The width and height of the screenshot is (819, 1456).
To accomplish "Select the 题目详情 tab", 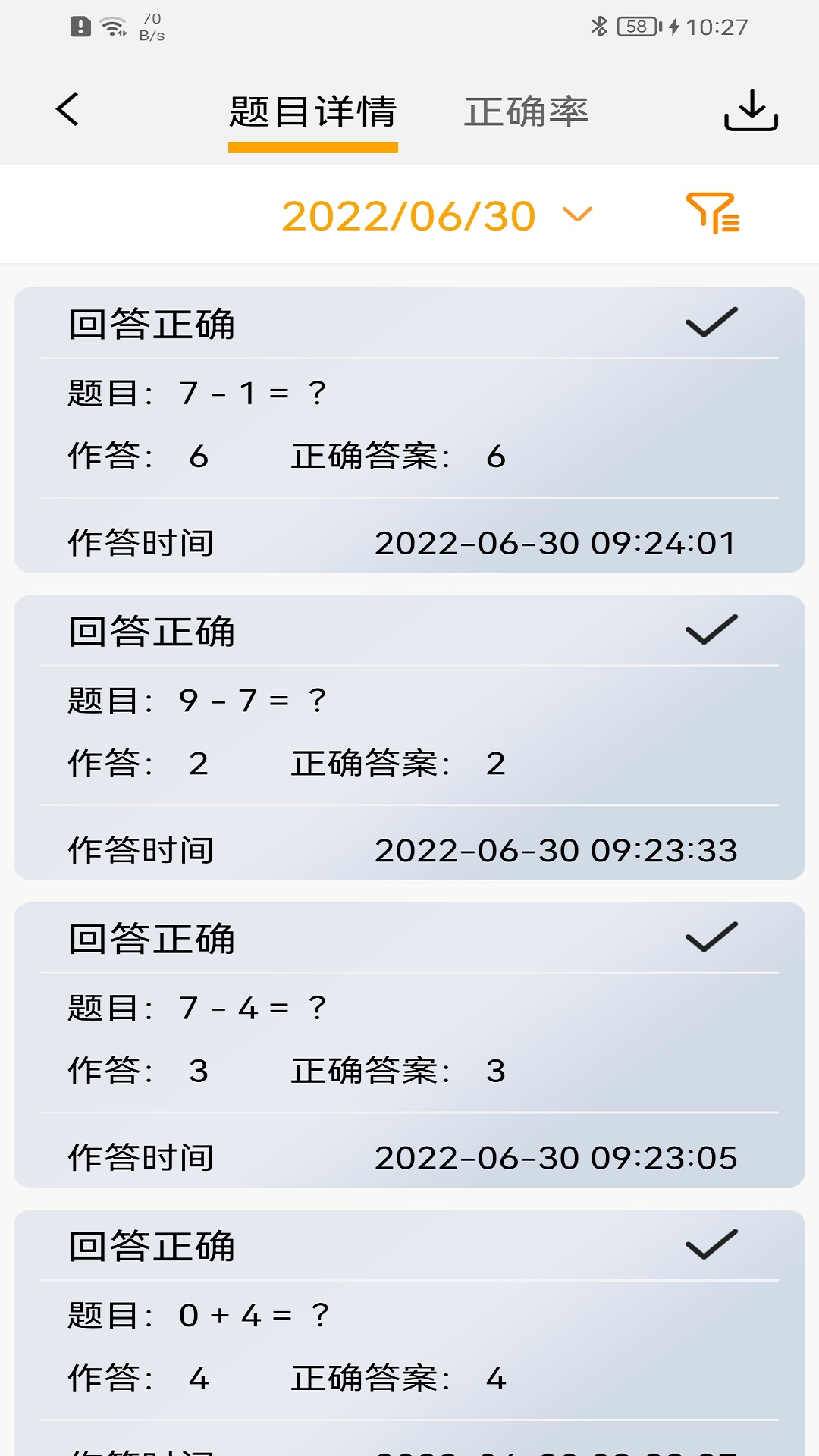I will pyautogui.click(x=313, y=110).
